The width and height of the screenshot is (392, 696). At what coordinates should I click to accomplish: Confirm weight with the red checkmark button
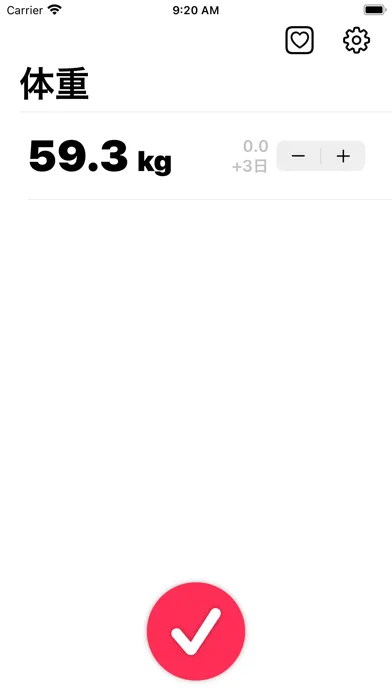point(196,631)
